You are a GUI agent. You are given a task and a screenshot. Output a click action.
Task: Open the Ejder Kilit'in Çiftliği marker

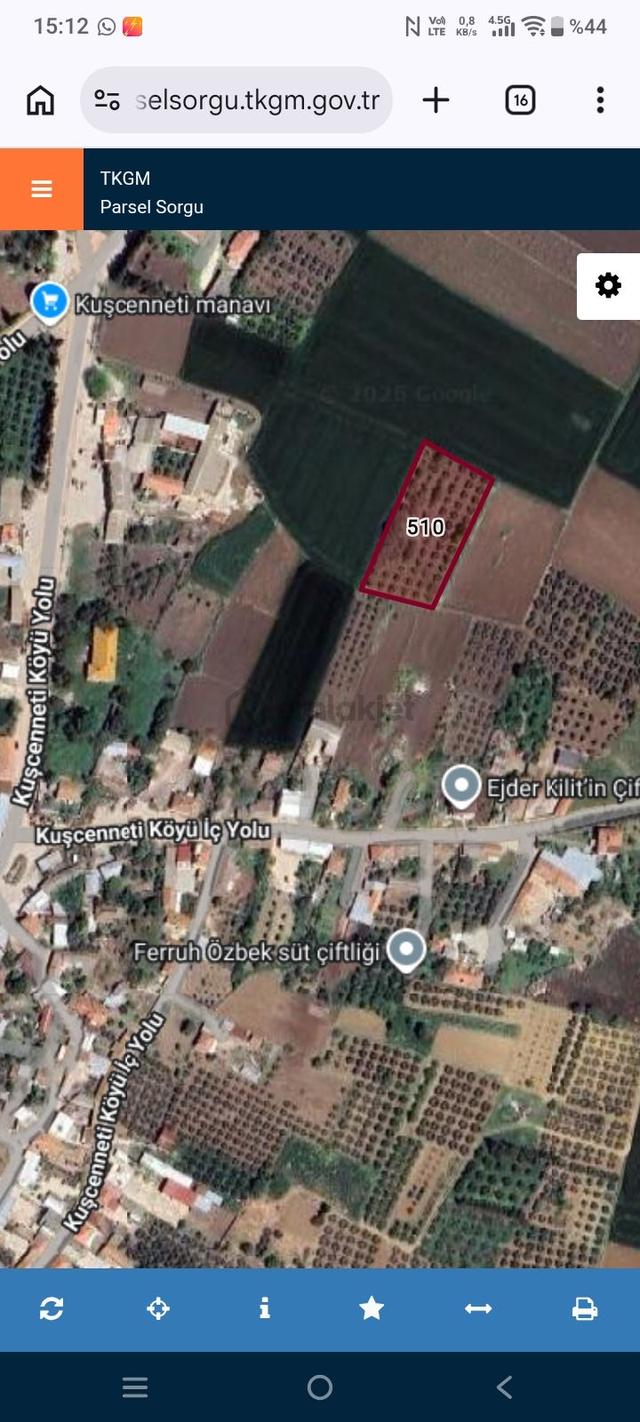(x=461, y=786)
